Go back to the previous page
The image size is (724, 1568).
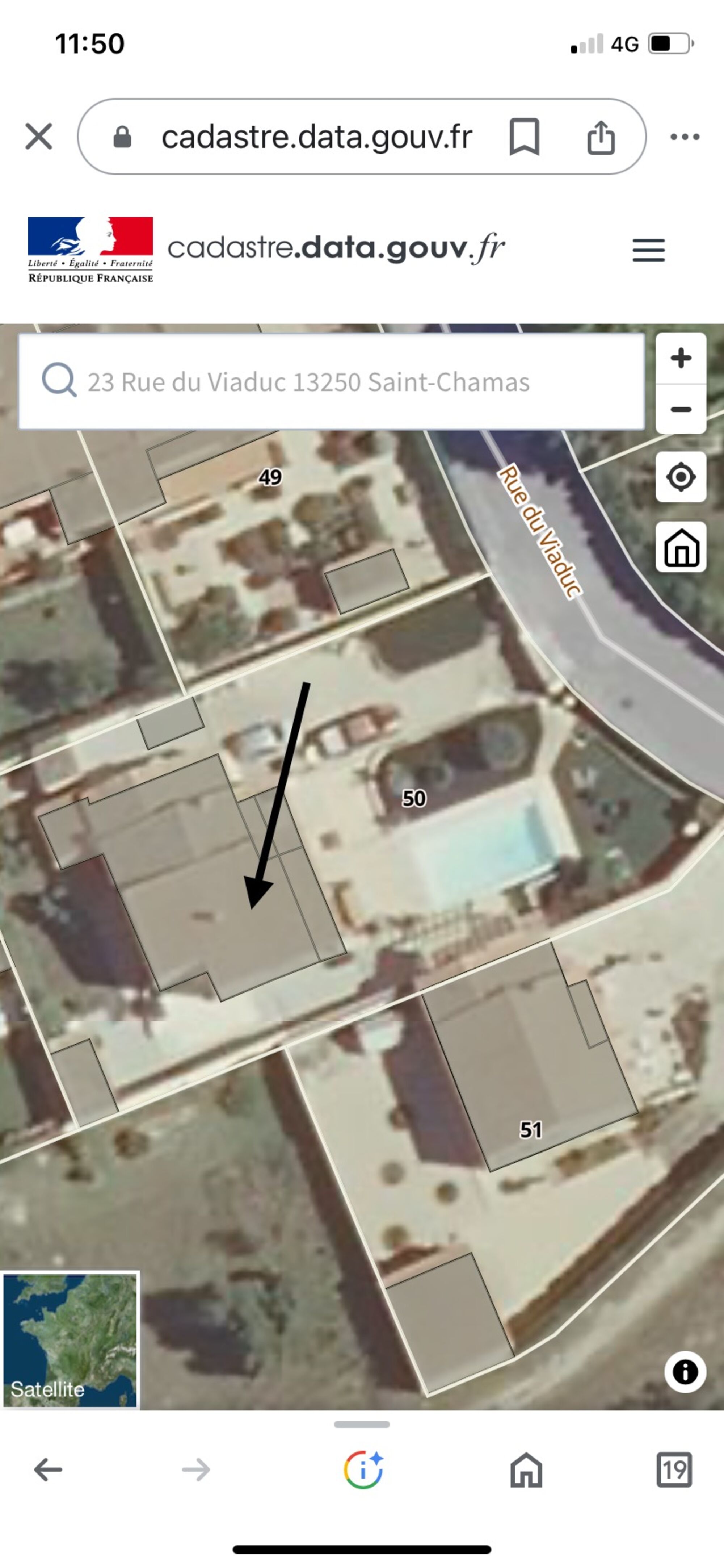pyautogui.click(x=48, y=1470)
